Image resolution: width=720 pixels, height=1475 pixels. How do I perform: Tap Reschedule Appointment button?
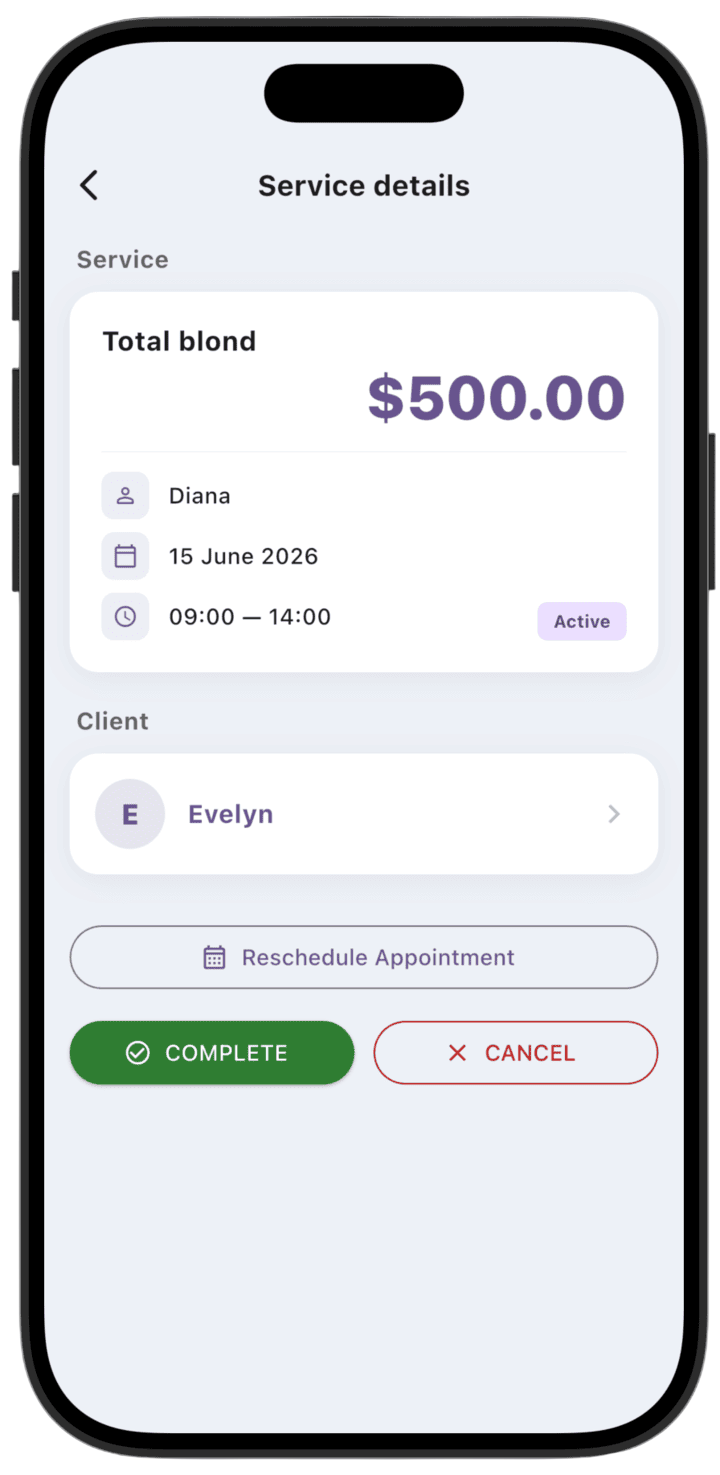tap(364, 957)
